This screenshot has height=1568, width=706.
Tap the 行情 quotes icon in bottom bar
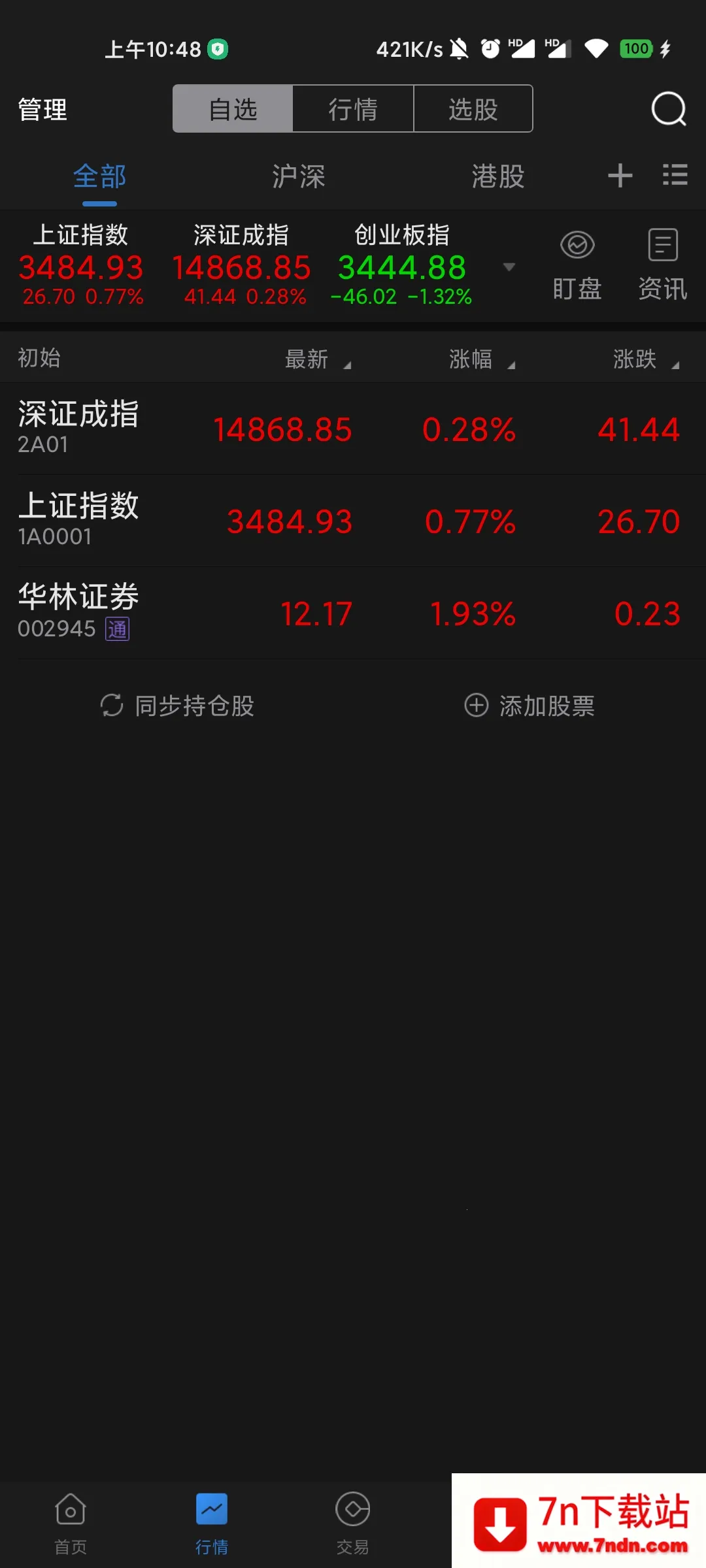(x=210, y=1519)
